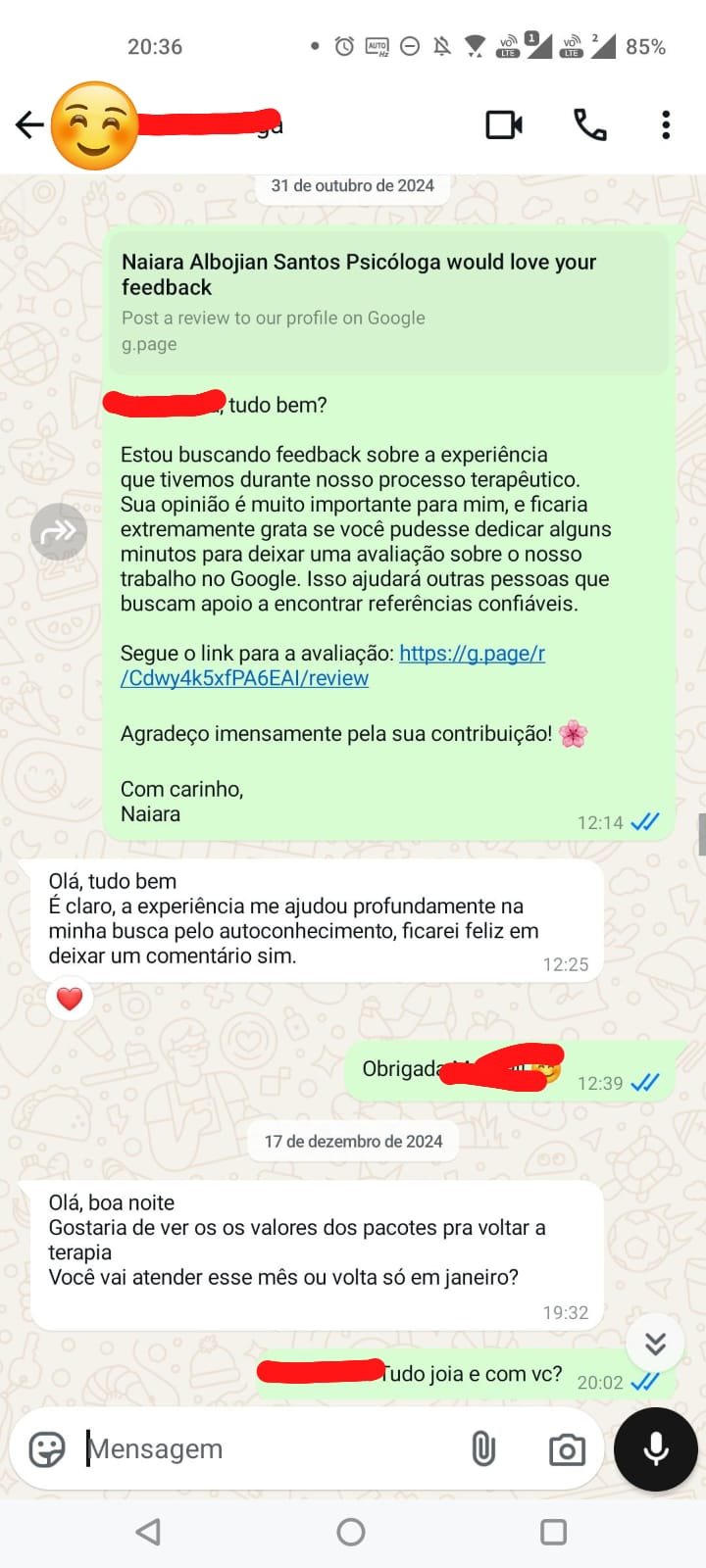The image size is (706, 1568).
Task: Tap the system home button
Action: pos(350,1532)
